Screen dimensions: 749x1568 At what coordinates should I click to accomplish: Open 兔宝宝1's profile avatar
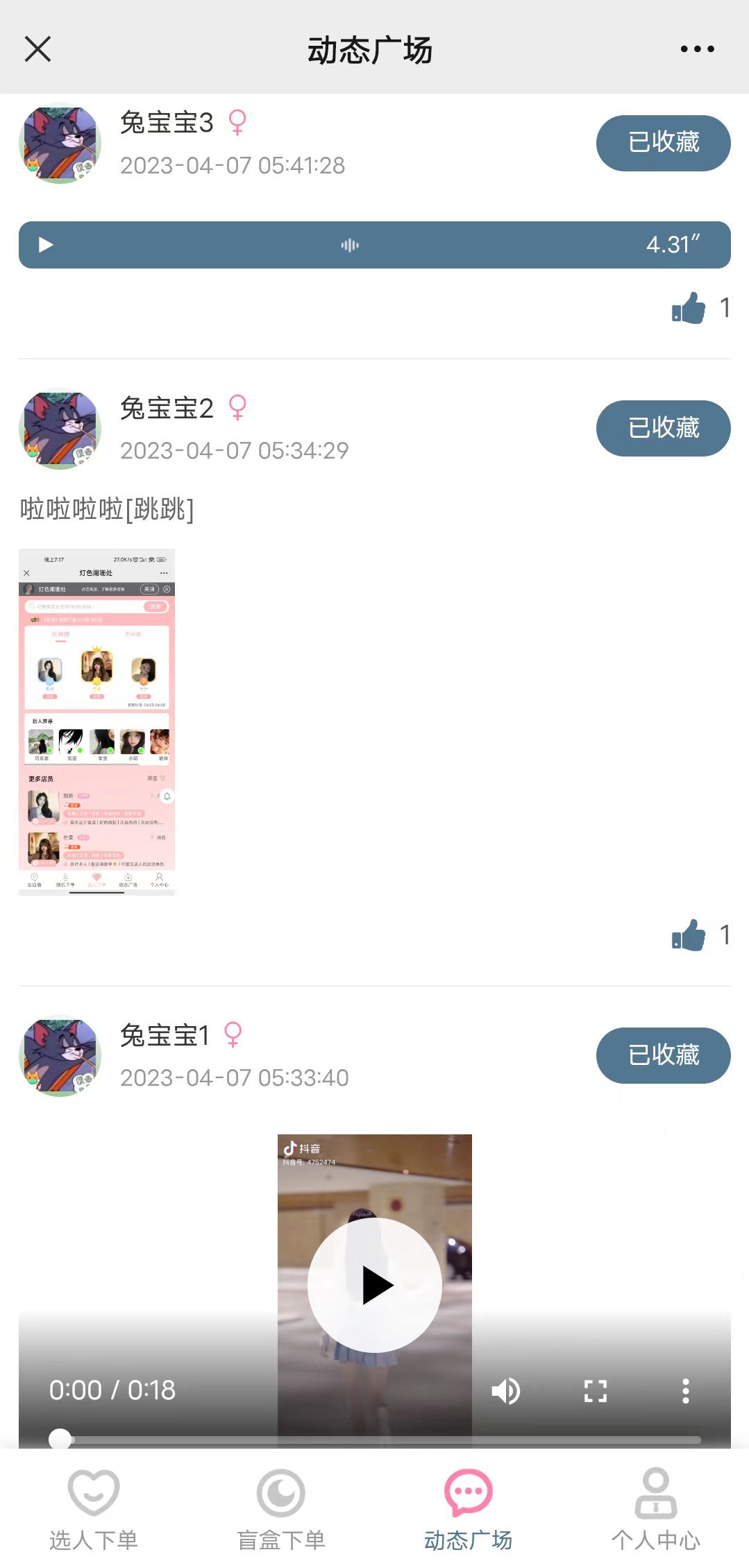(x=60, y=1056)
